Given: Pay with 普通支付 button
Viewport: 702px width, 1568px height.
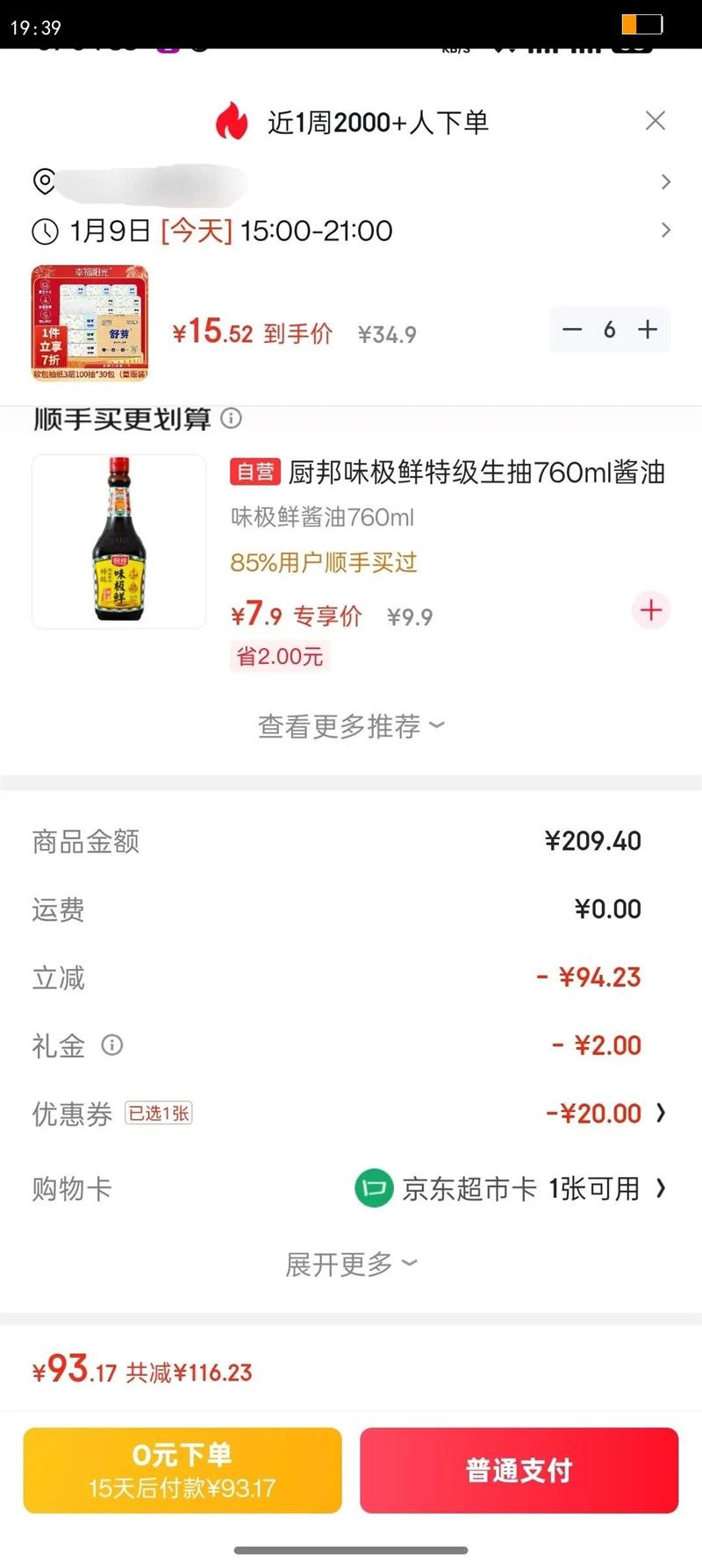Looking at the screenshot, I should [x=519, y=1471].
